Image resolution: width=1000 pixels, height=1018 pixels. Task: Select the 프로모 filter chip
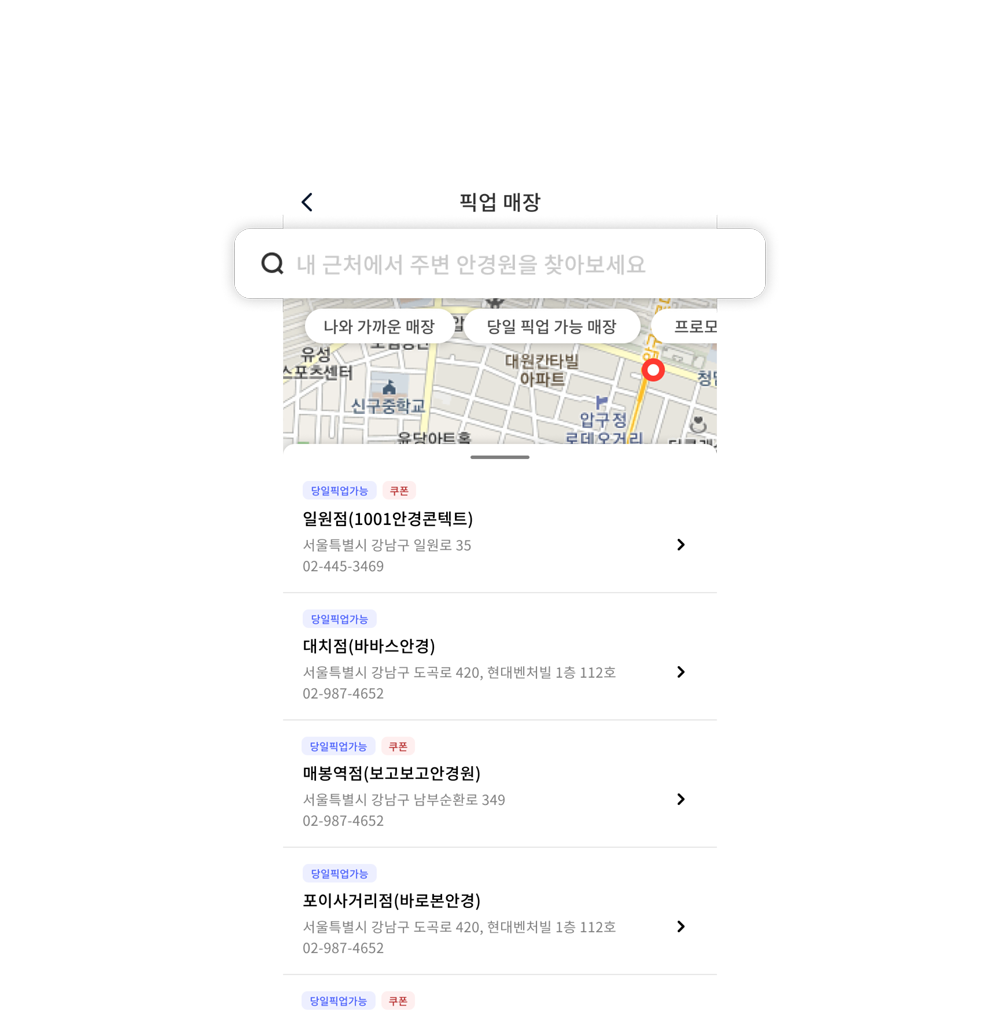click(x=692, y=326)
